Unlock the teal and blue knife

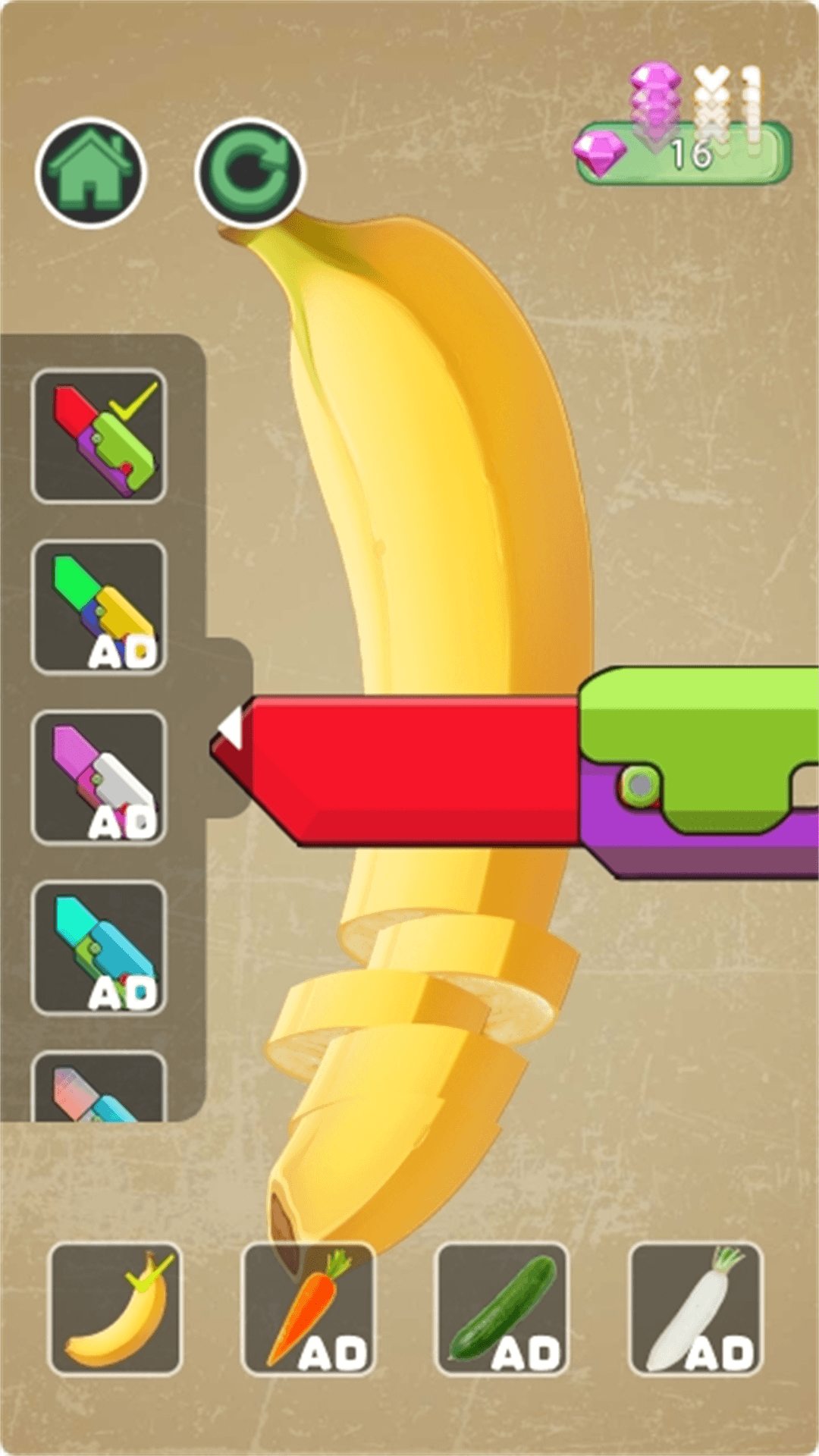click(x=99, y=948)
